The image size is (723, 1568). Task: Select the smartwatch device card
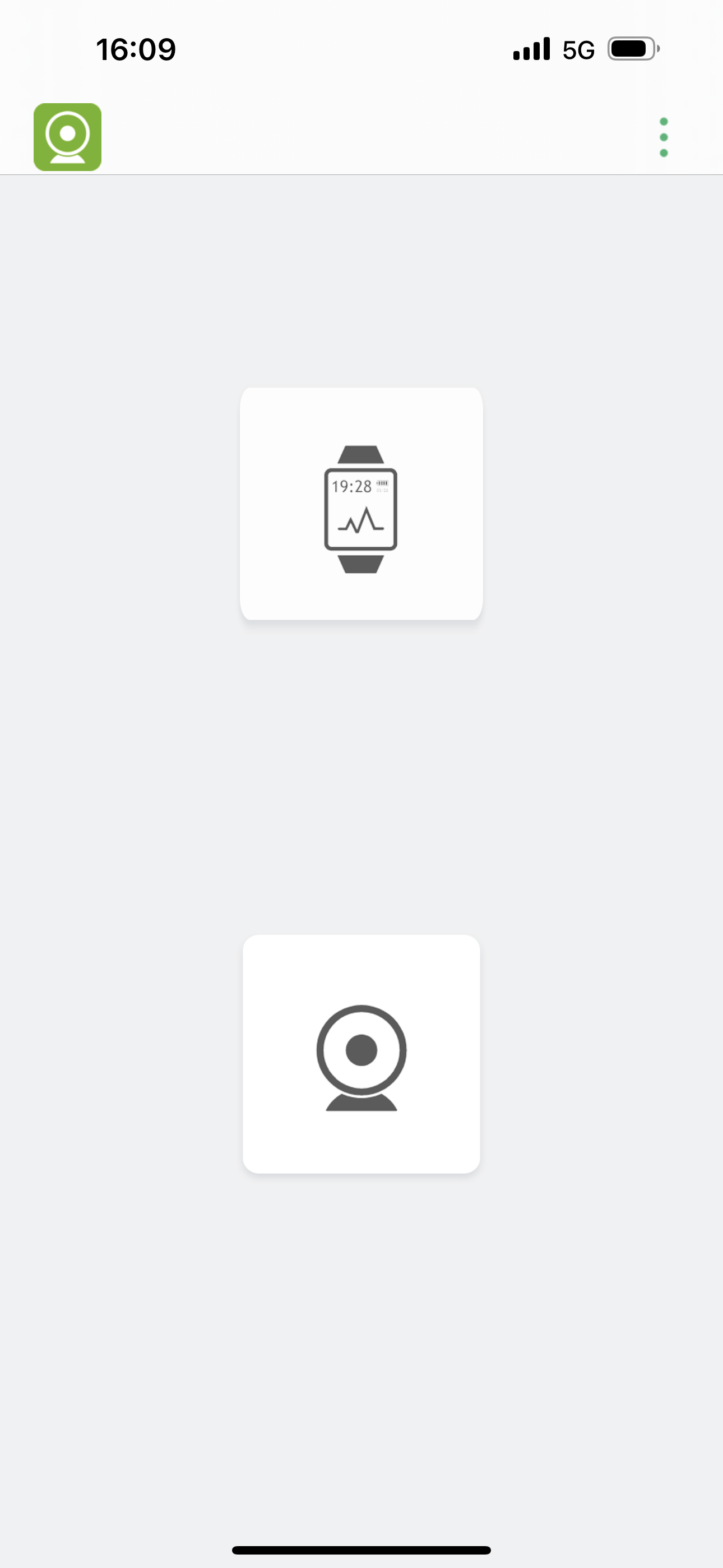tap(361, 504)
